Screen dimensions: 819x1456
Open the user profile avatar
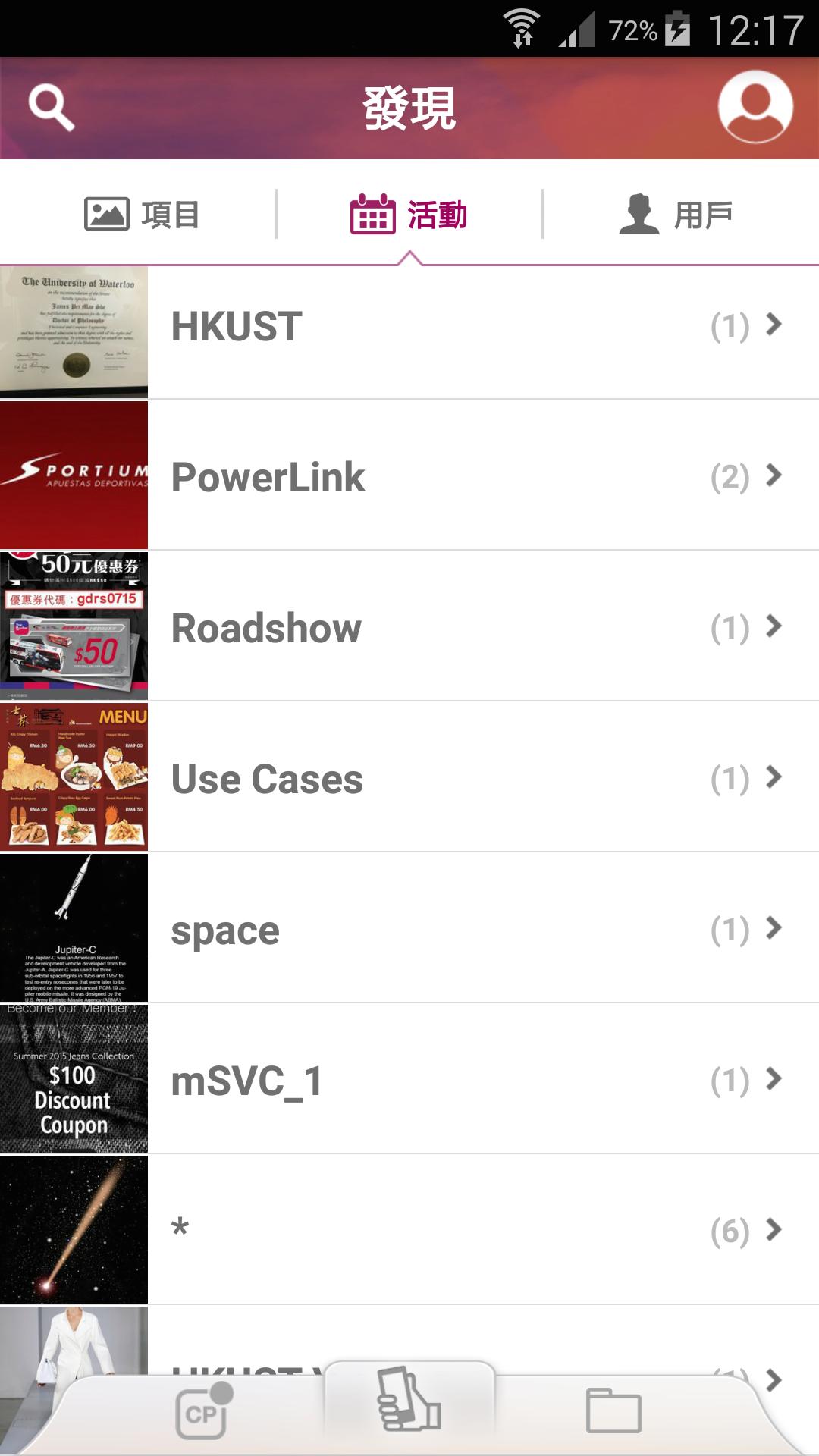pos(755,107)
